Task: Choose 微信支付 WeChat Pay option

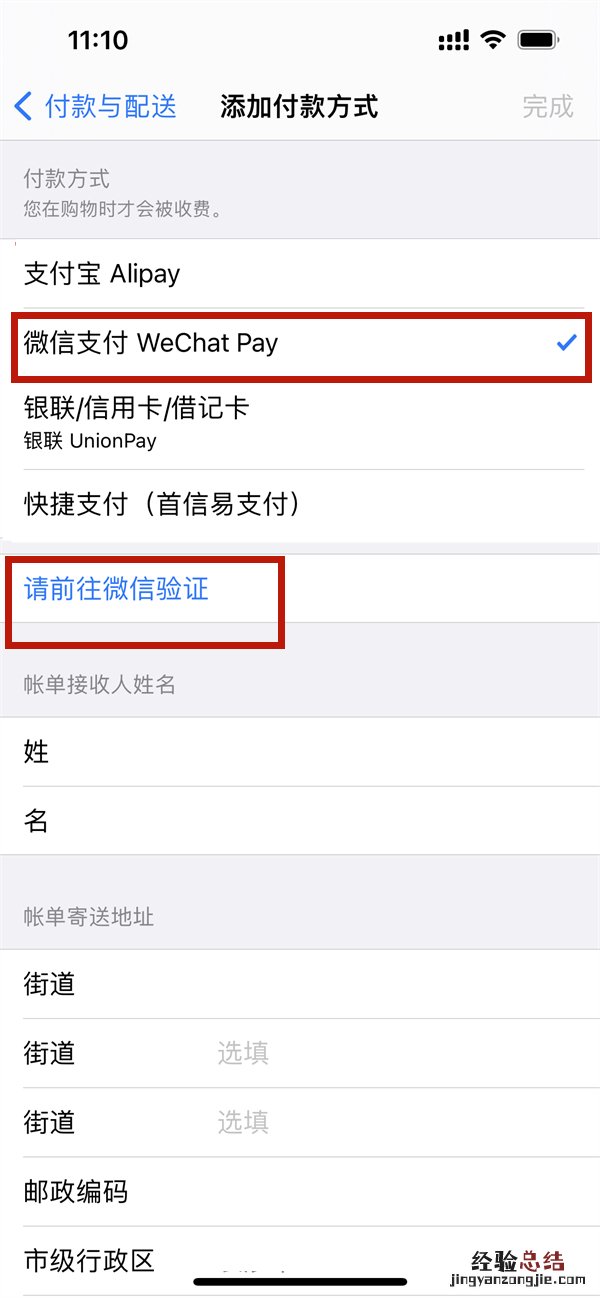Action: tap(300, 343)
